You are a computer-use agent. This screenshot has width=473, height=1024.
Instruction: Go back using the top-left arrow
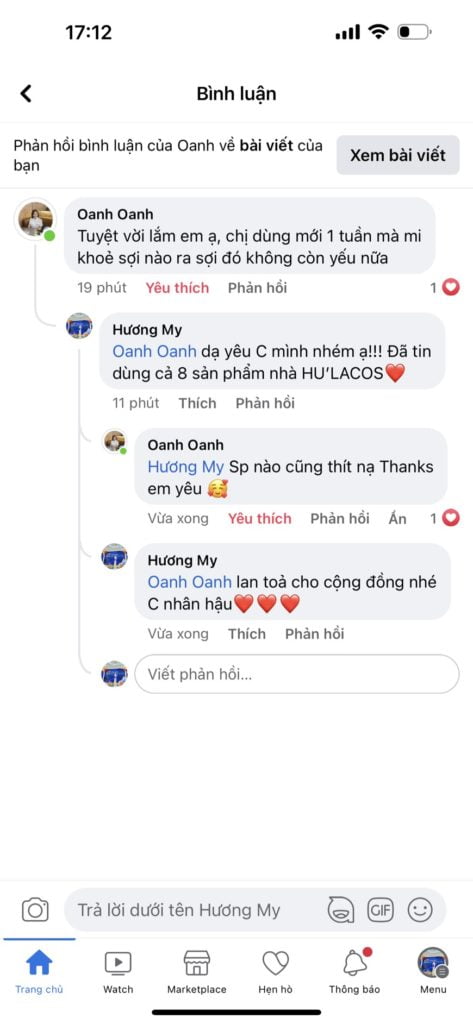[x=25, y=93]
